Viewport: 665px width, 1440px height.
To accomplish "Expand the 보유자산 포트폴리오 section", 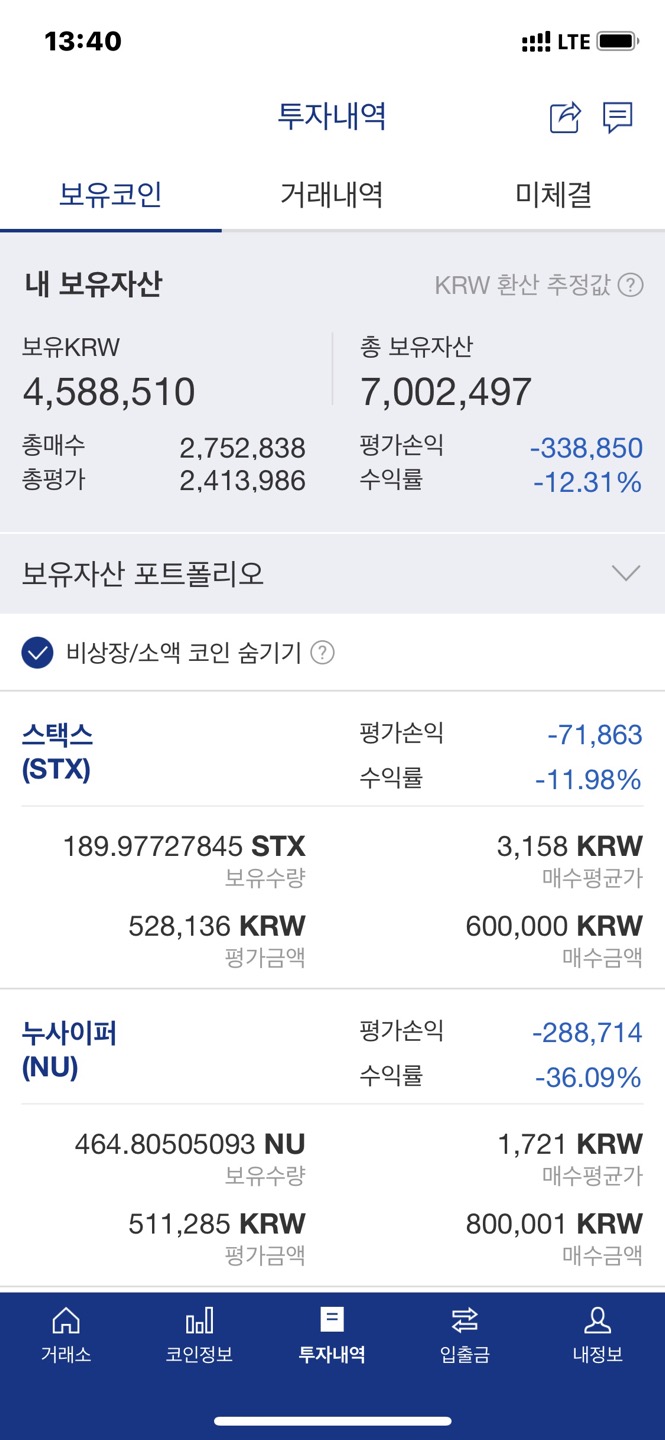I will point(625,574).
